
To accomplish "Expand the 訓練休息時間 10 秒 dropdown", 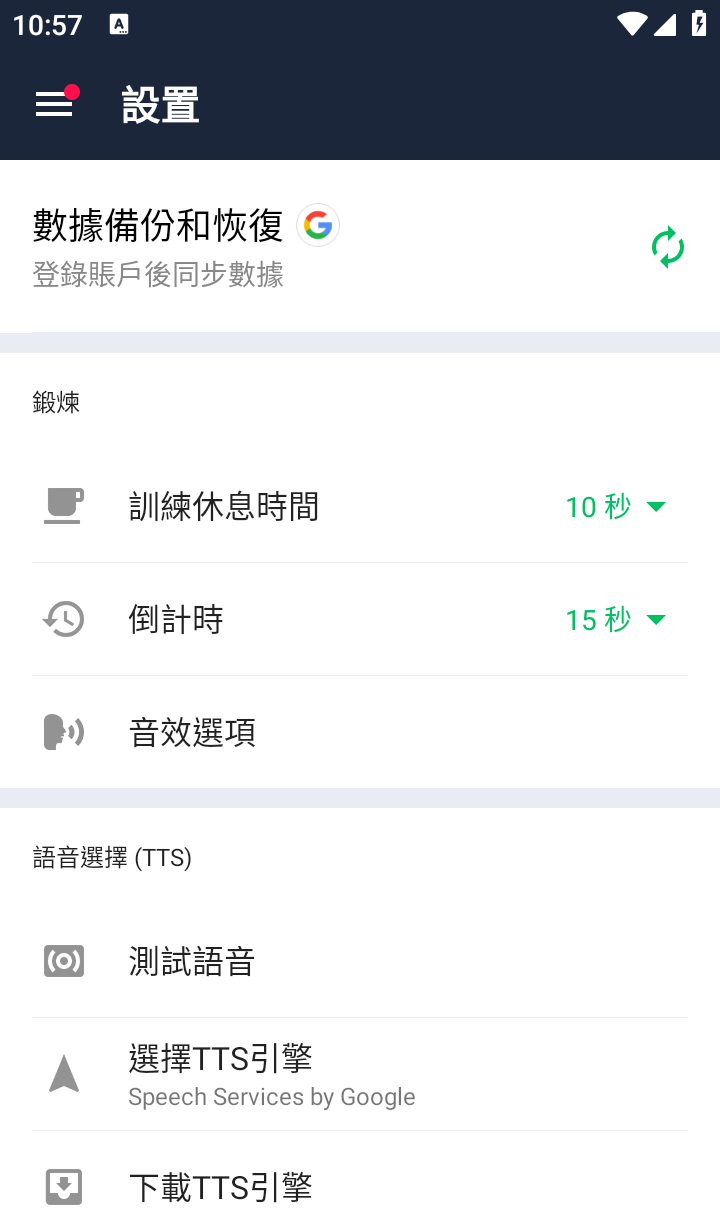I will pyautogui.click(x=615, y=507).
